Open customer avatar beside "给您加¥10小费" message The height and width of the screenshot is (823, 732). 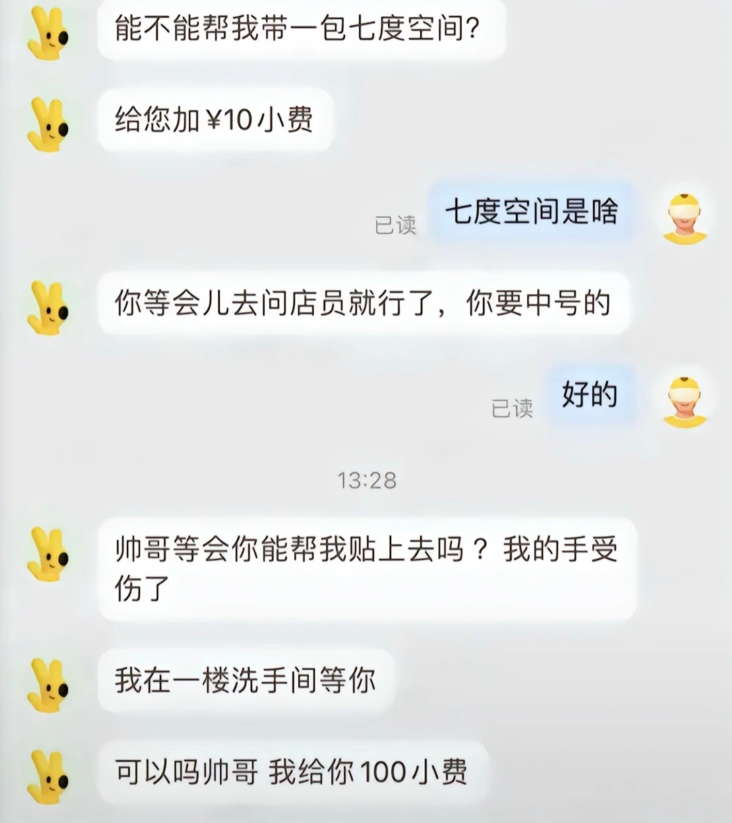pos(47,124)
